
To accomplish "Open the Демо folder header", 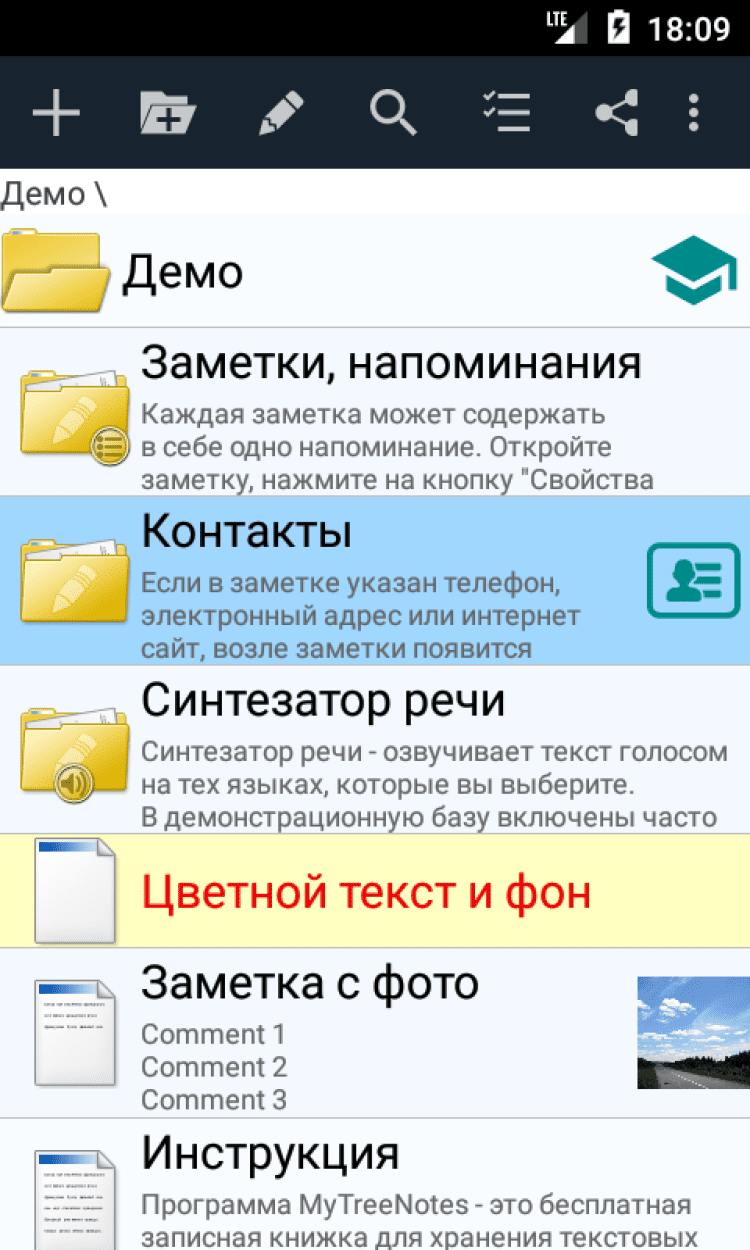I will click(x=300, y=272).
